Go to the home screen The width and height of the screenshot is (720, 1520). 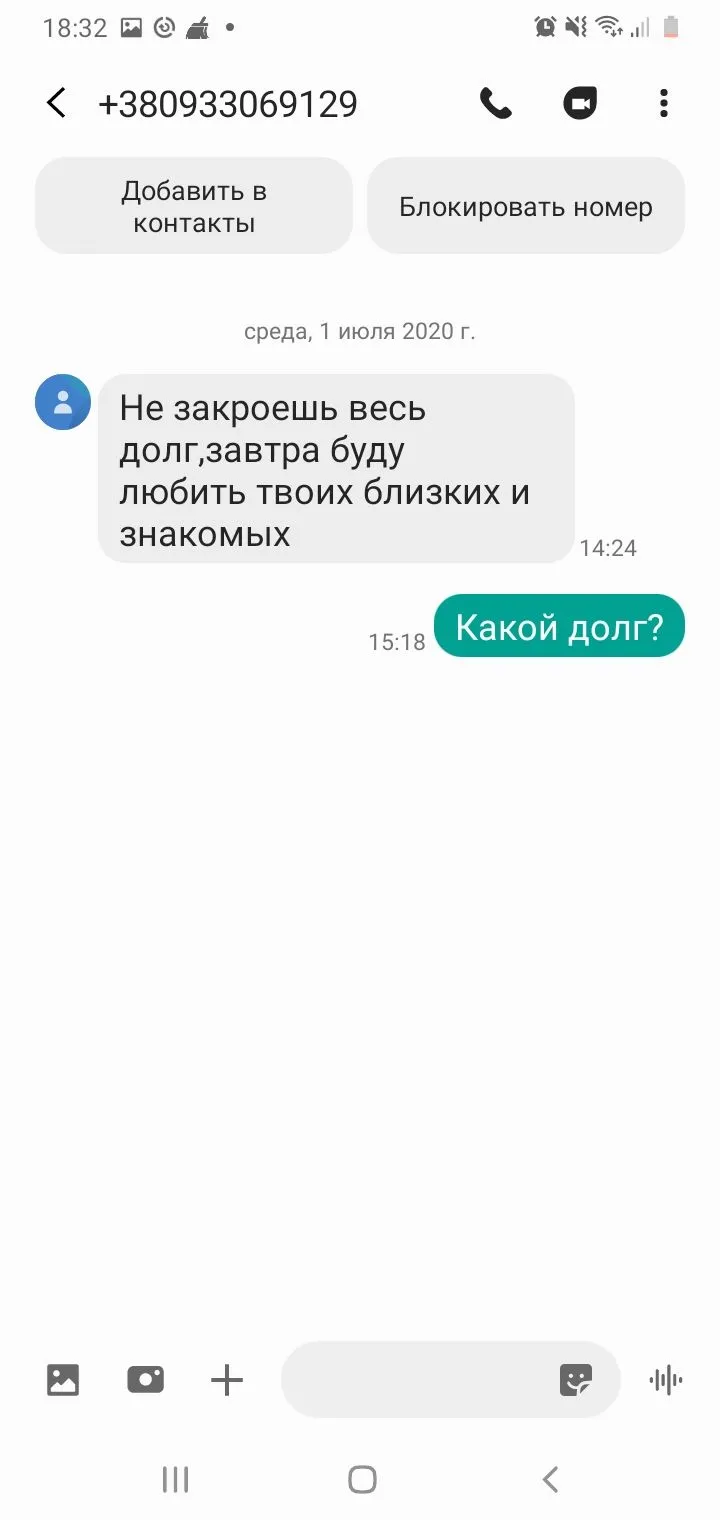click(x=362, y=1479)
